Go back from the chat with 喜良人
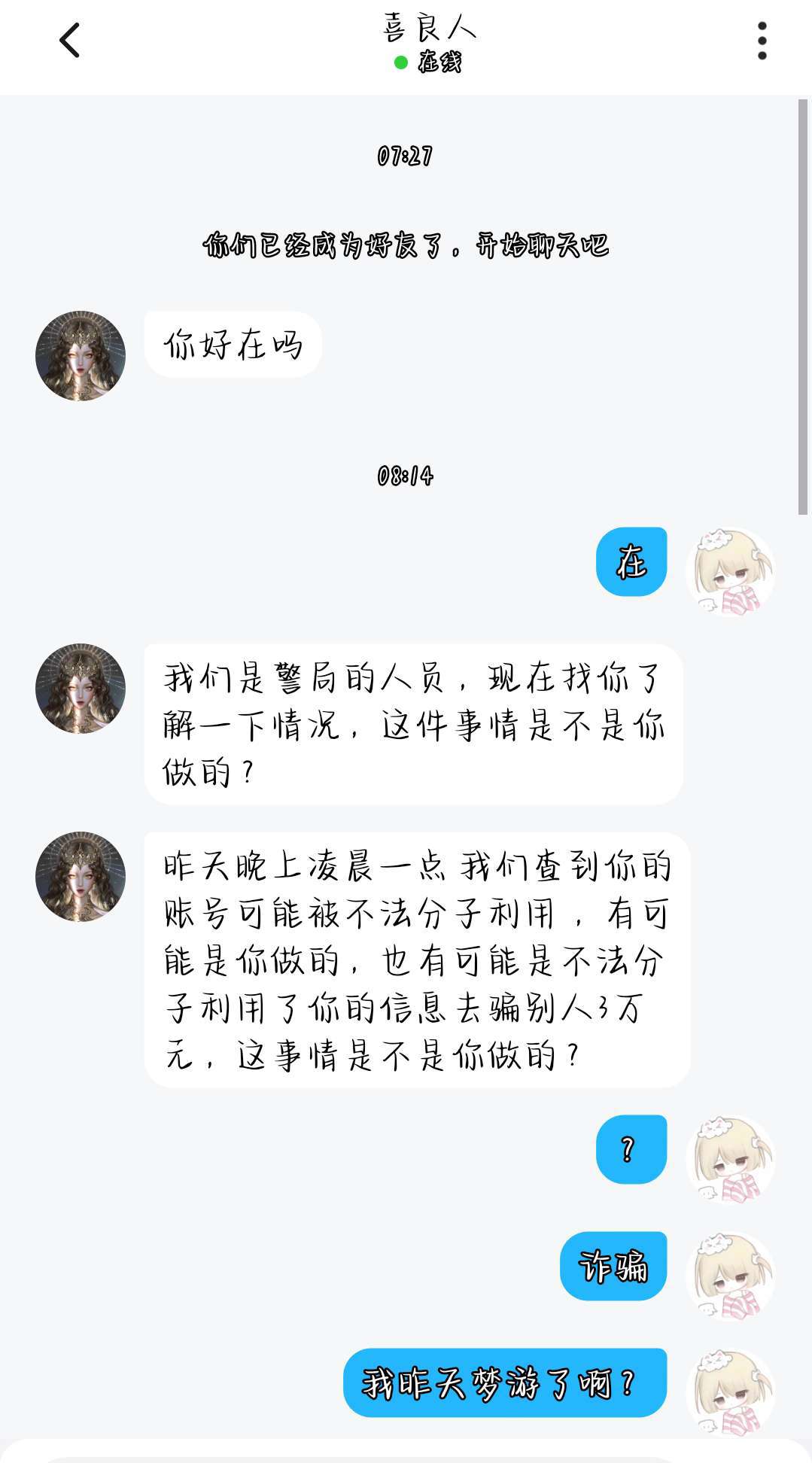Image resolution: width=812 pixels, height=1463 pixels. [69, 41]
